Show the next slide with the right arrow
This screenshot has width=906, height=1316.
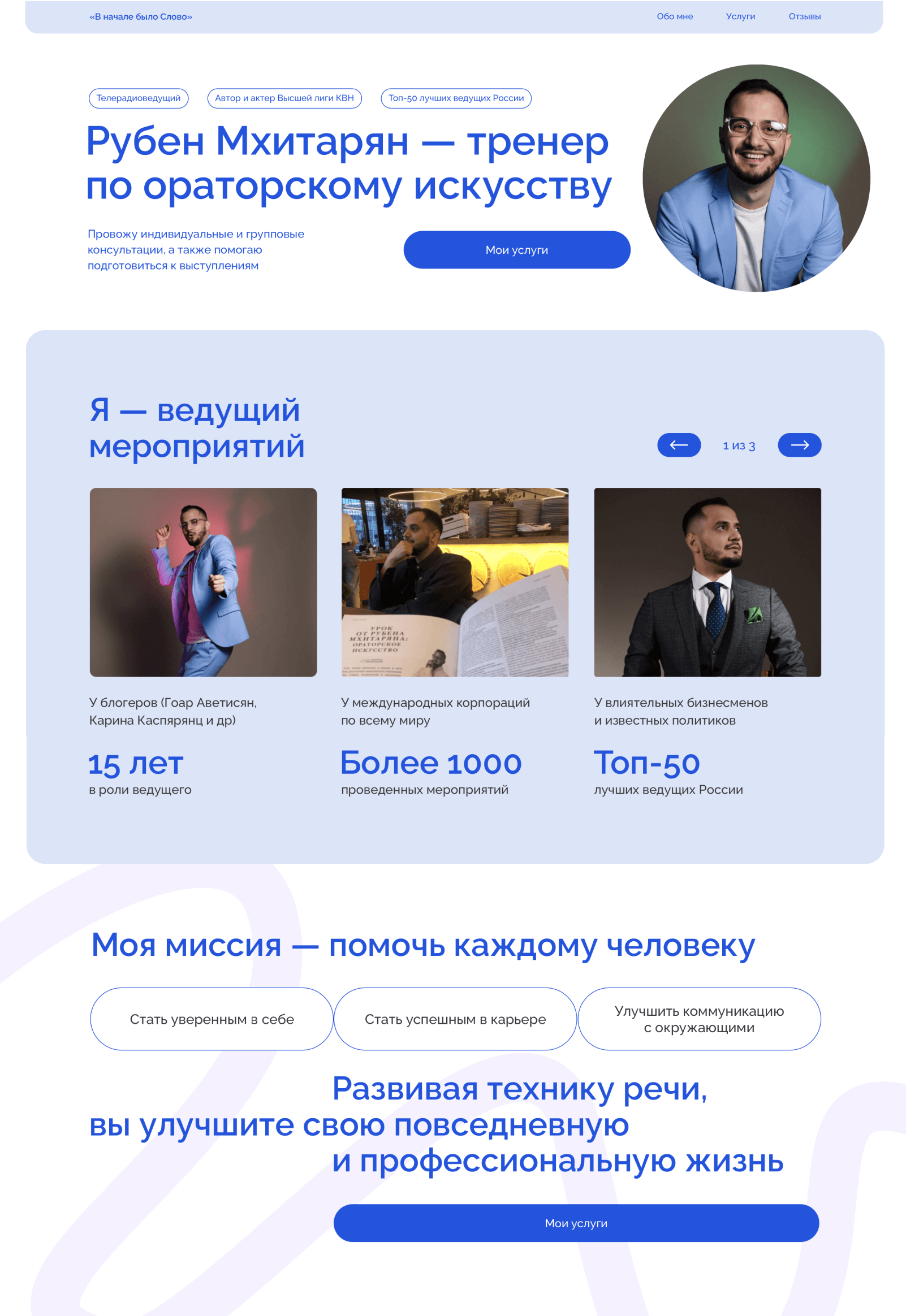[x=799, y=445]
